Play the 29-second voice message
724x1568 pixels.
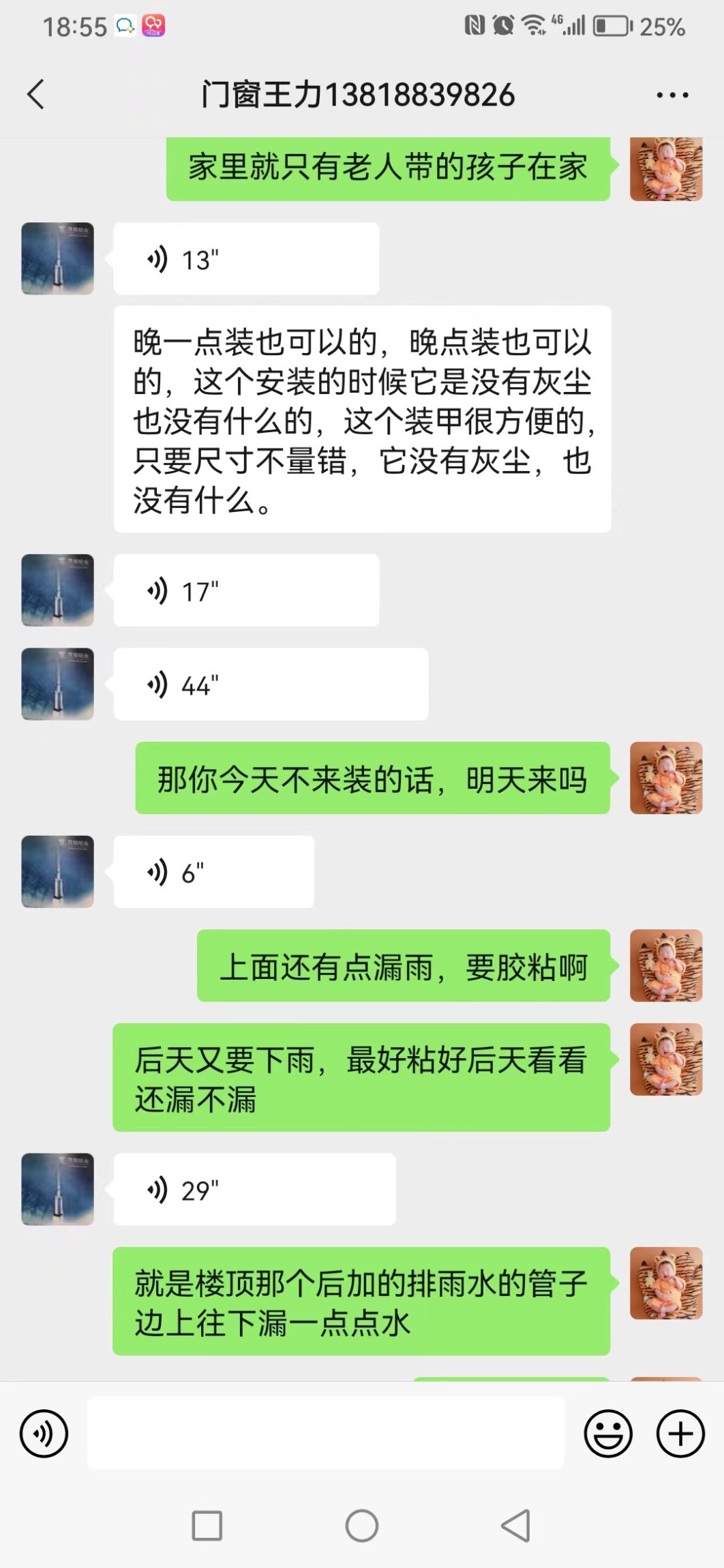tap(254, 1190)
